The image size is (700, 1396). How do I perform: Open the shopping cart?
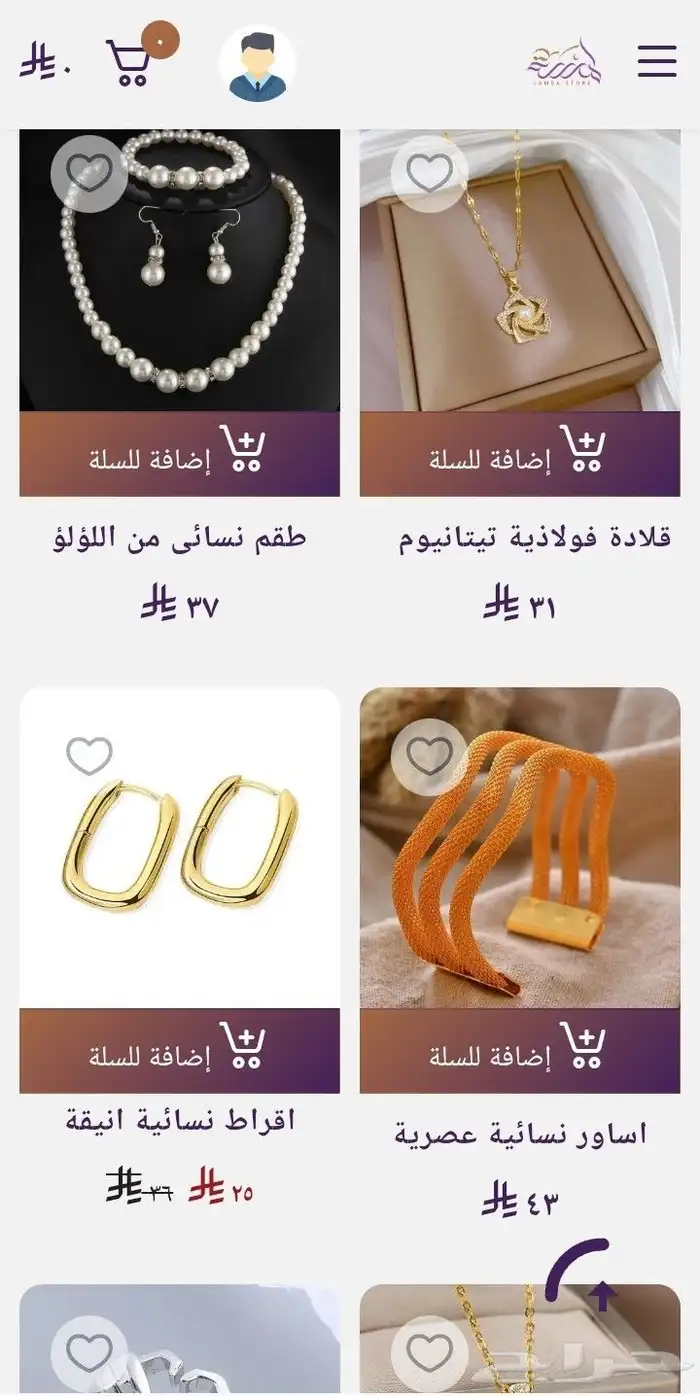(130, 64)
